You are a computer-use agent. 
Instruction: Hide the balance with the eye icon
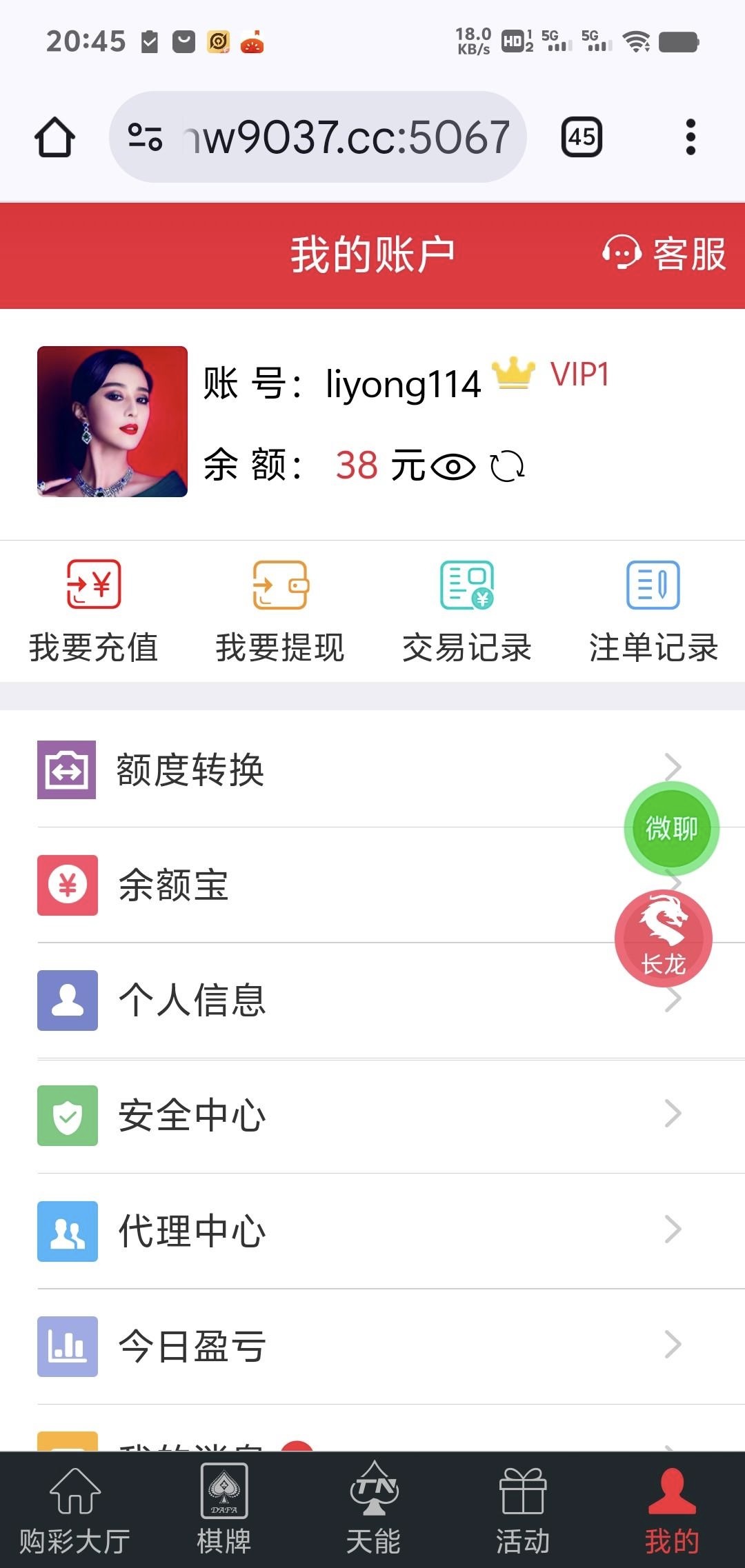(x=453, y=467)
